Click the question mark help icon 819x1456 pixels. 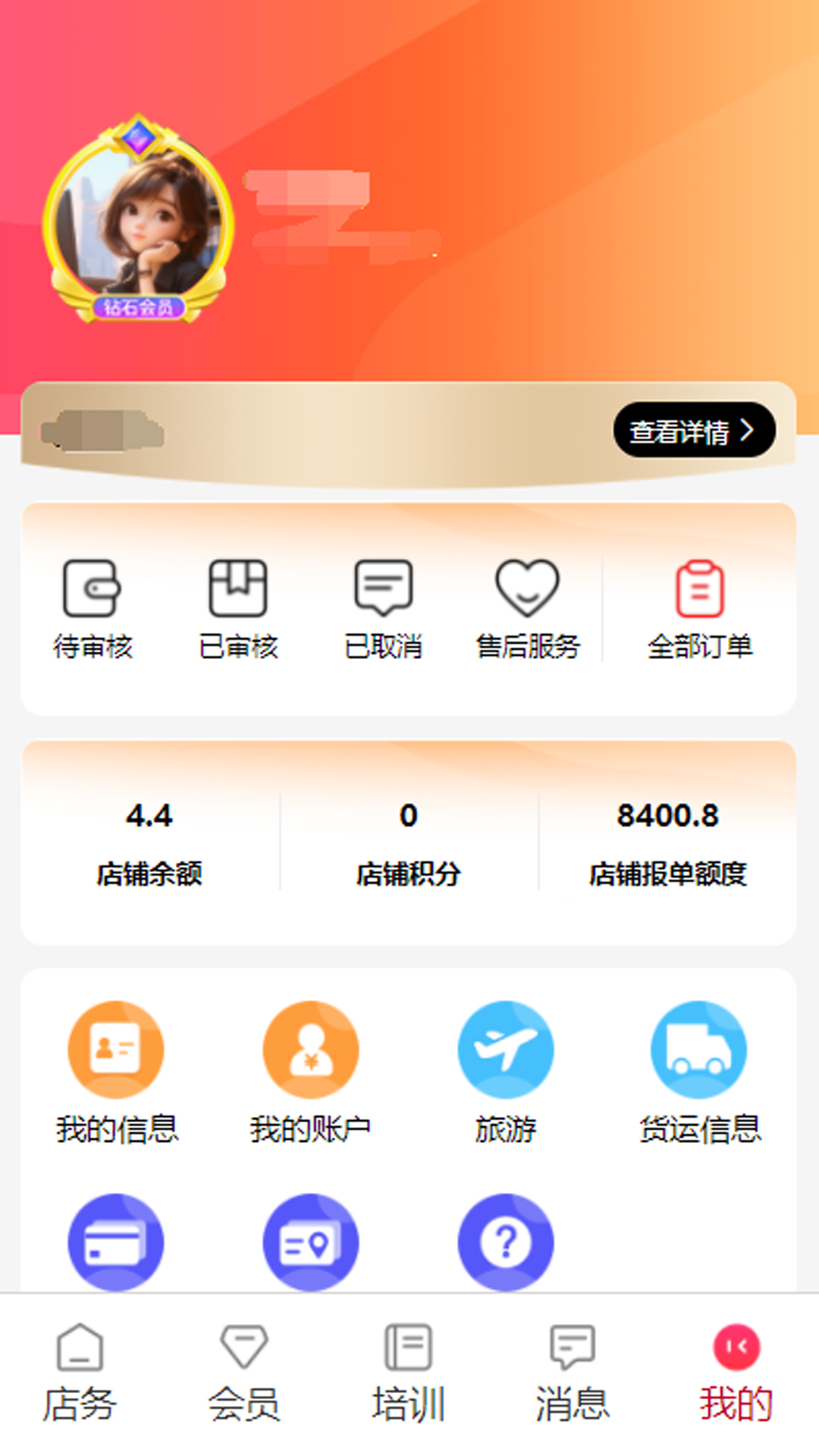click(x=506, y=1240)
